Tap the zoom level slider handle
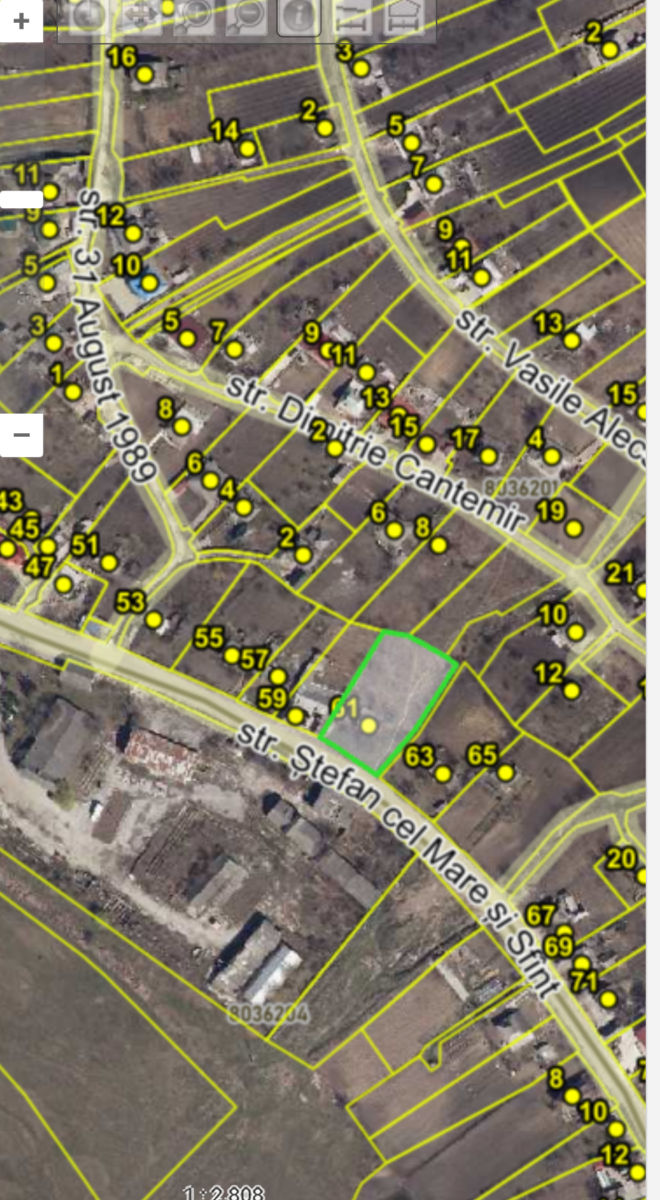The image size is (660, 1200). [x=21, y=199]
